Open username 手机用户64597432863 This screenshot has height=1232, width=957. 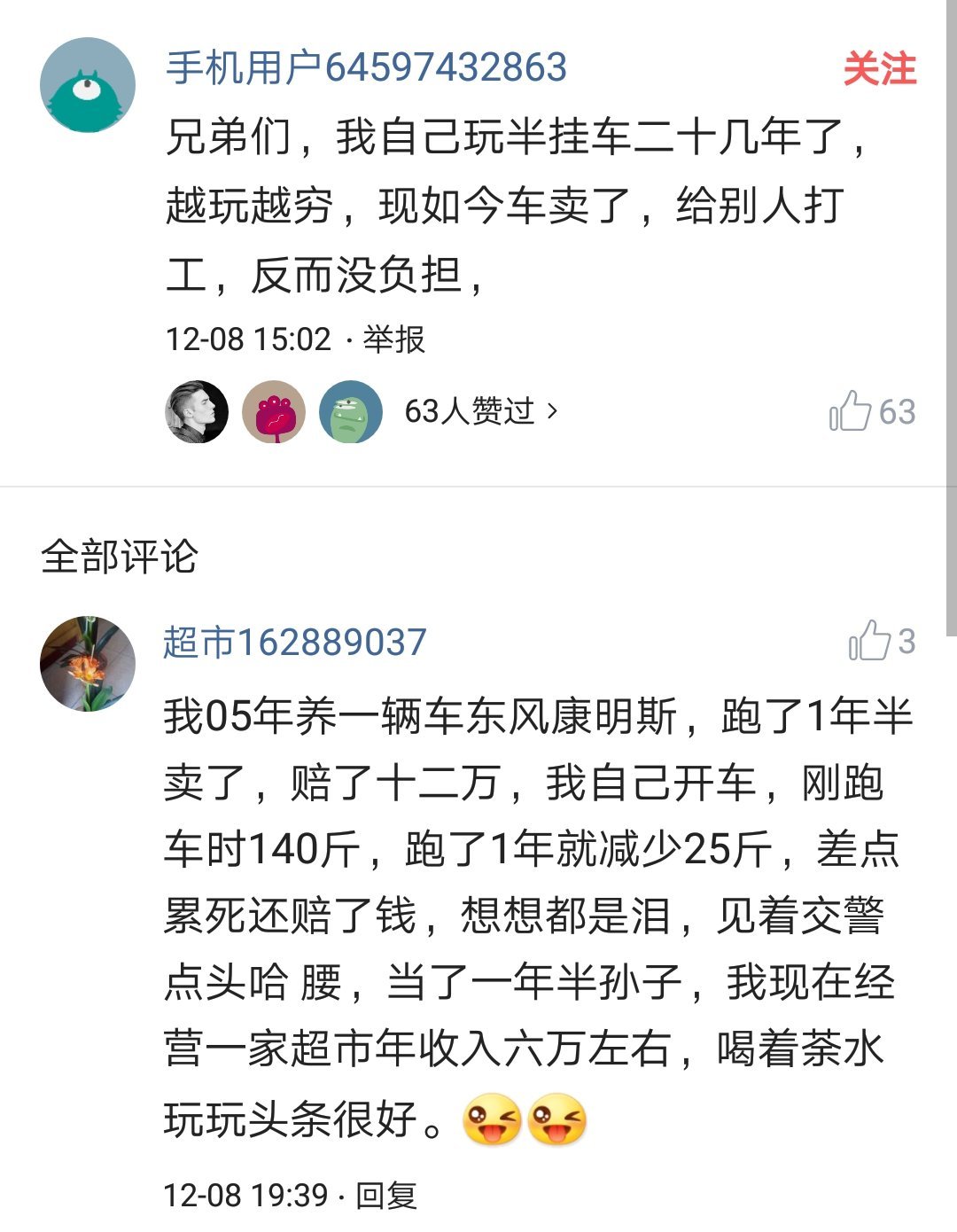366,68
